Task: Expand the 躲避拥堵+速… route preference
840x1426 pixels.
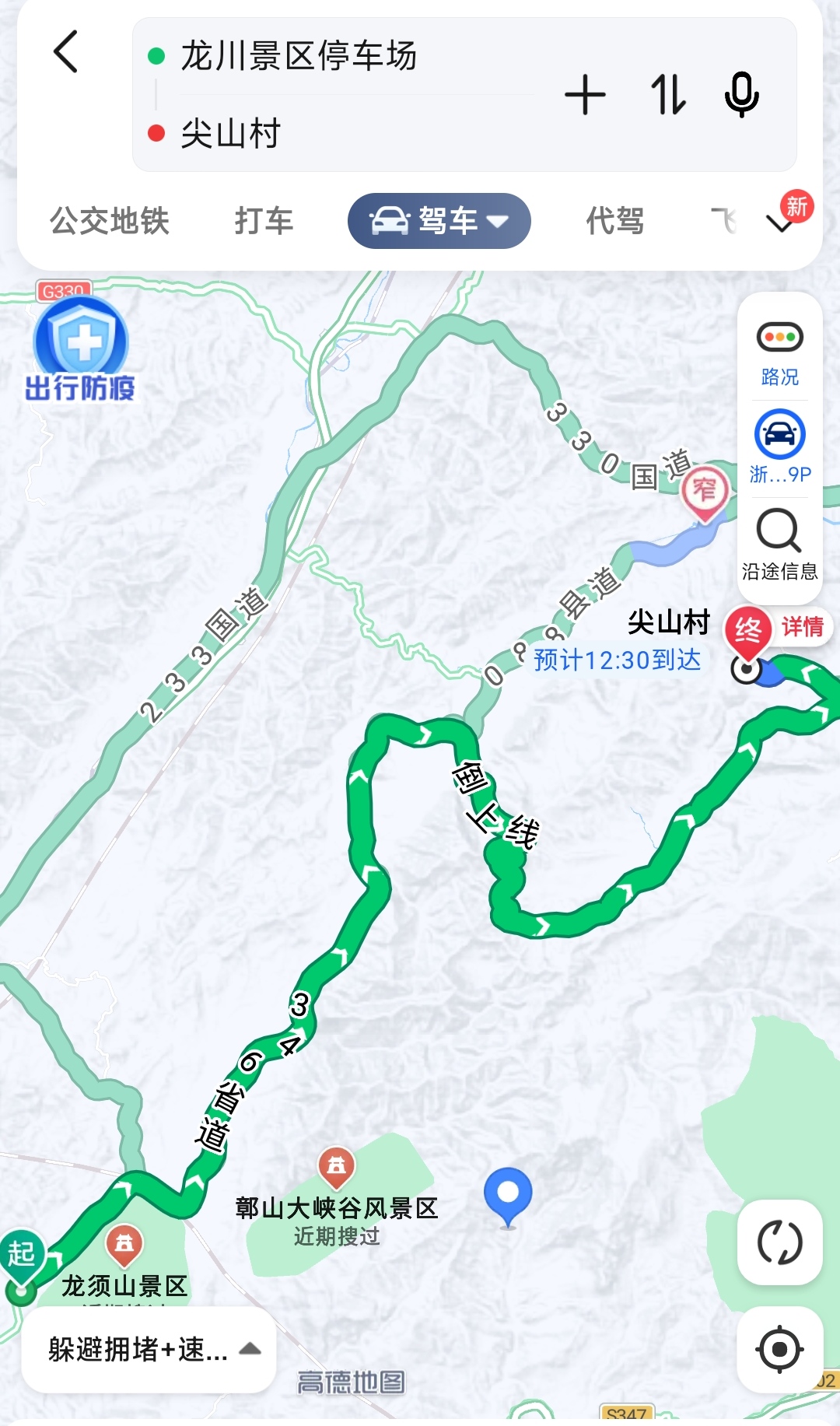Action: (x=149, y=1349)
